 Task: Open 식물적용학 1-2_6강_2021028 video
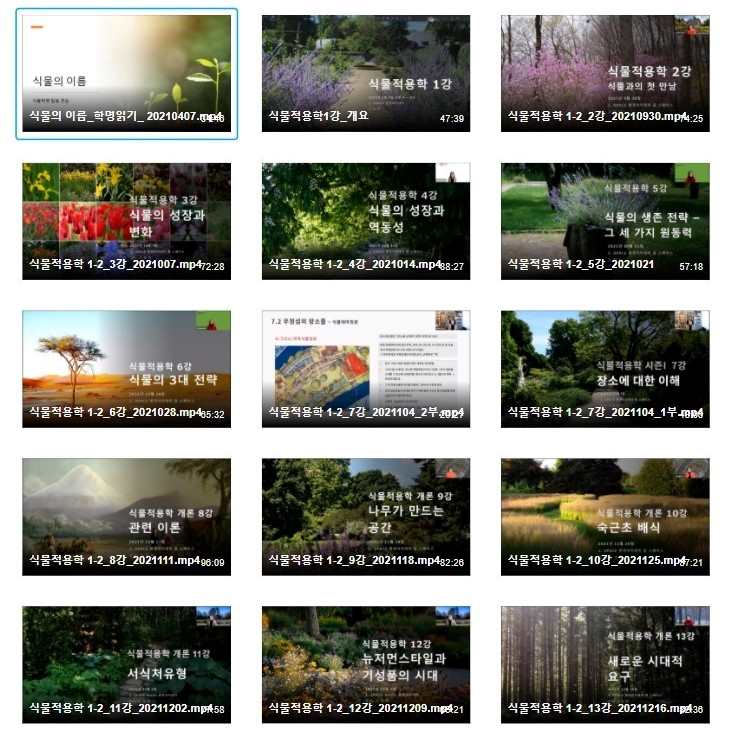point(126,368)
